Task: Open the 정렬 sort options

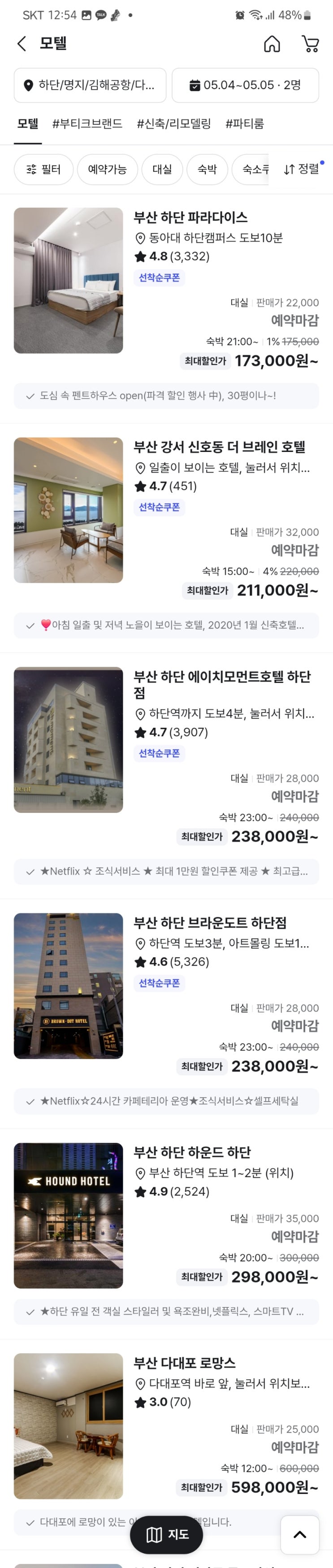Action: (x=302, y=169)
